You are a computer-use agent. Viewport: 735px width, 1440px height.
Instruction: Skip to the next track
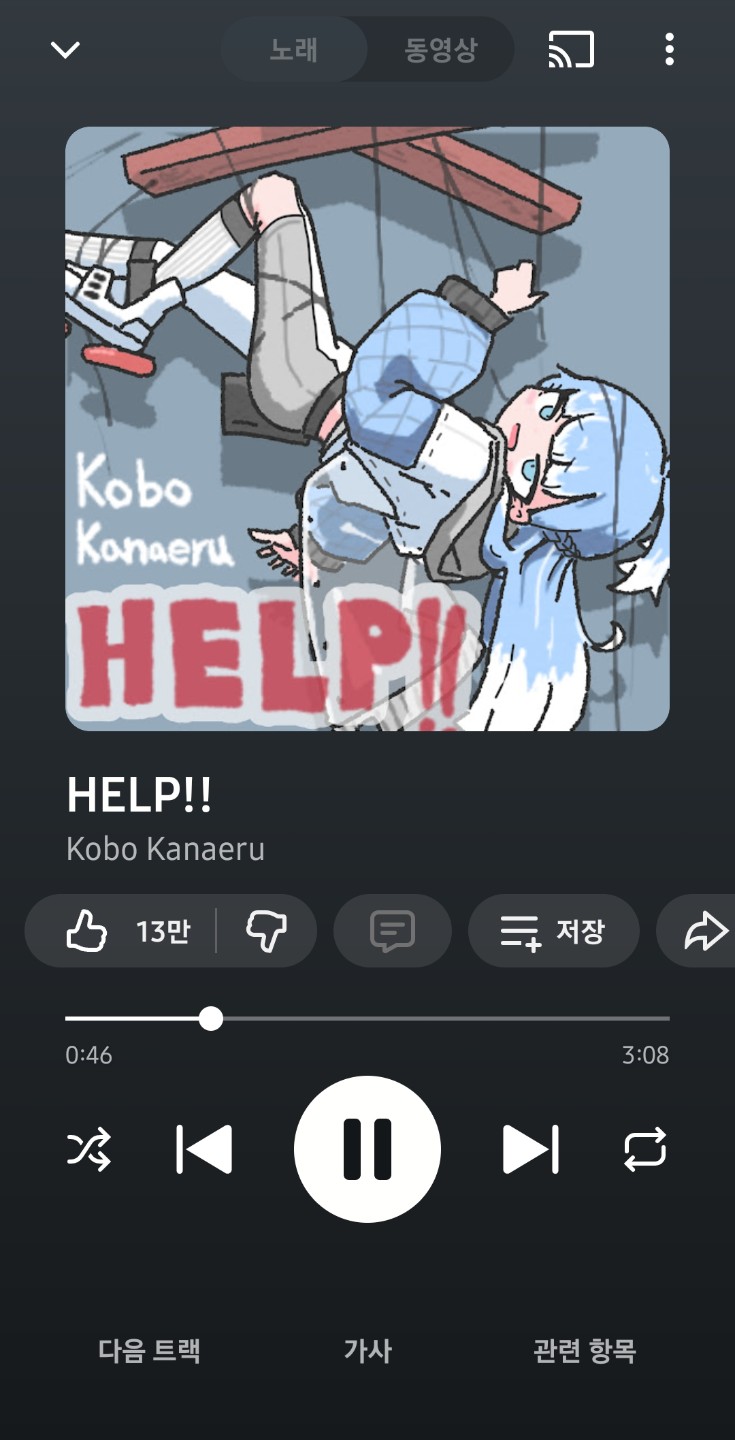(x=530, y=1149)
